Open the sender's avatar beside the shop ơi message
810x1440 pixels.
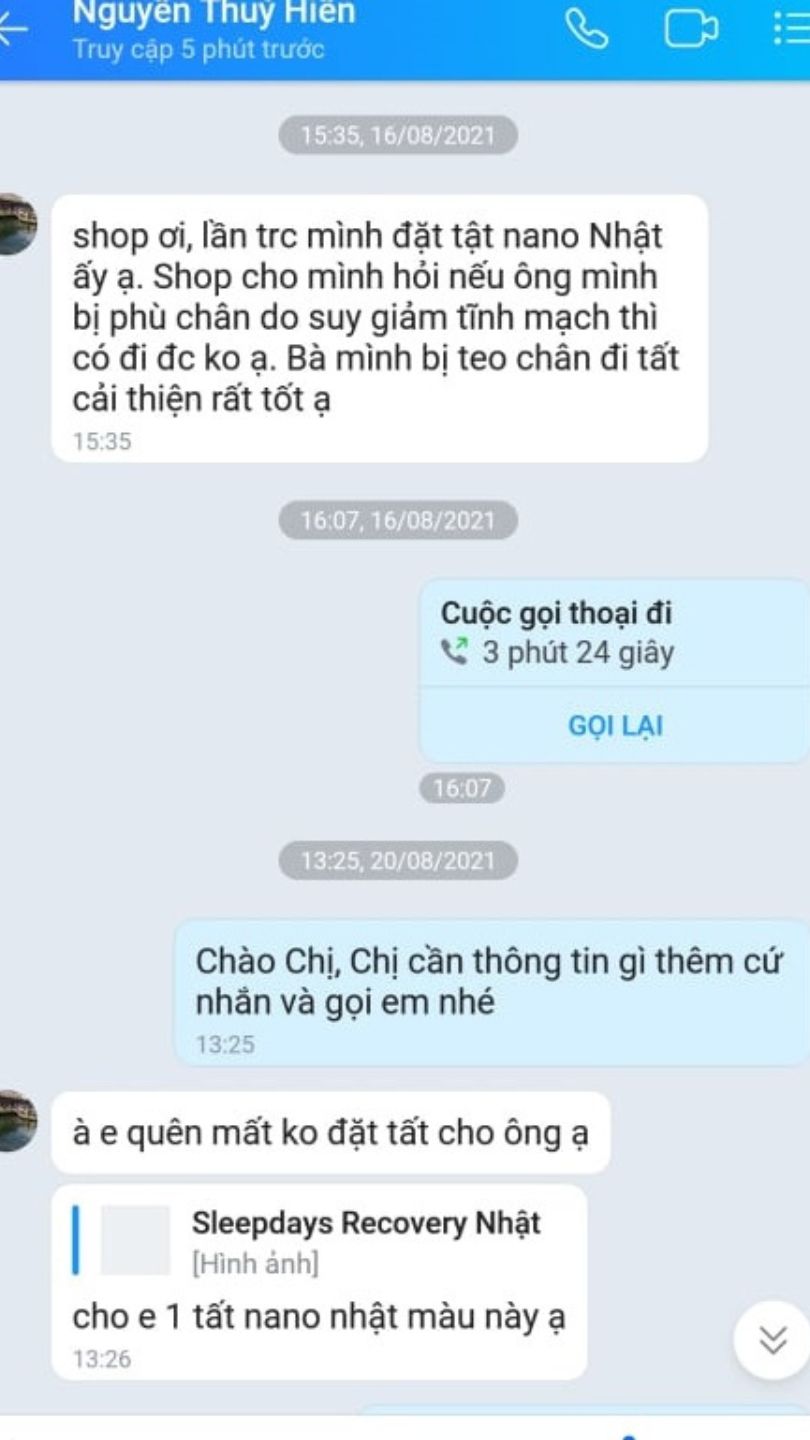(x=14, y=223)
